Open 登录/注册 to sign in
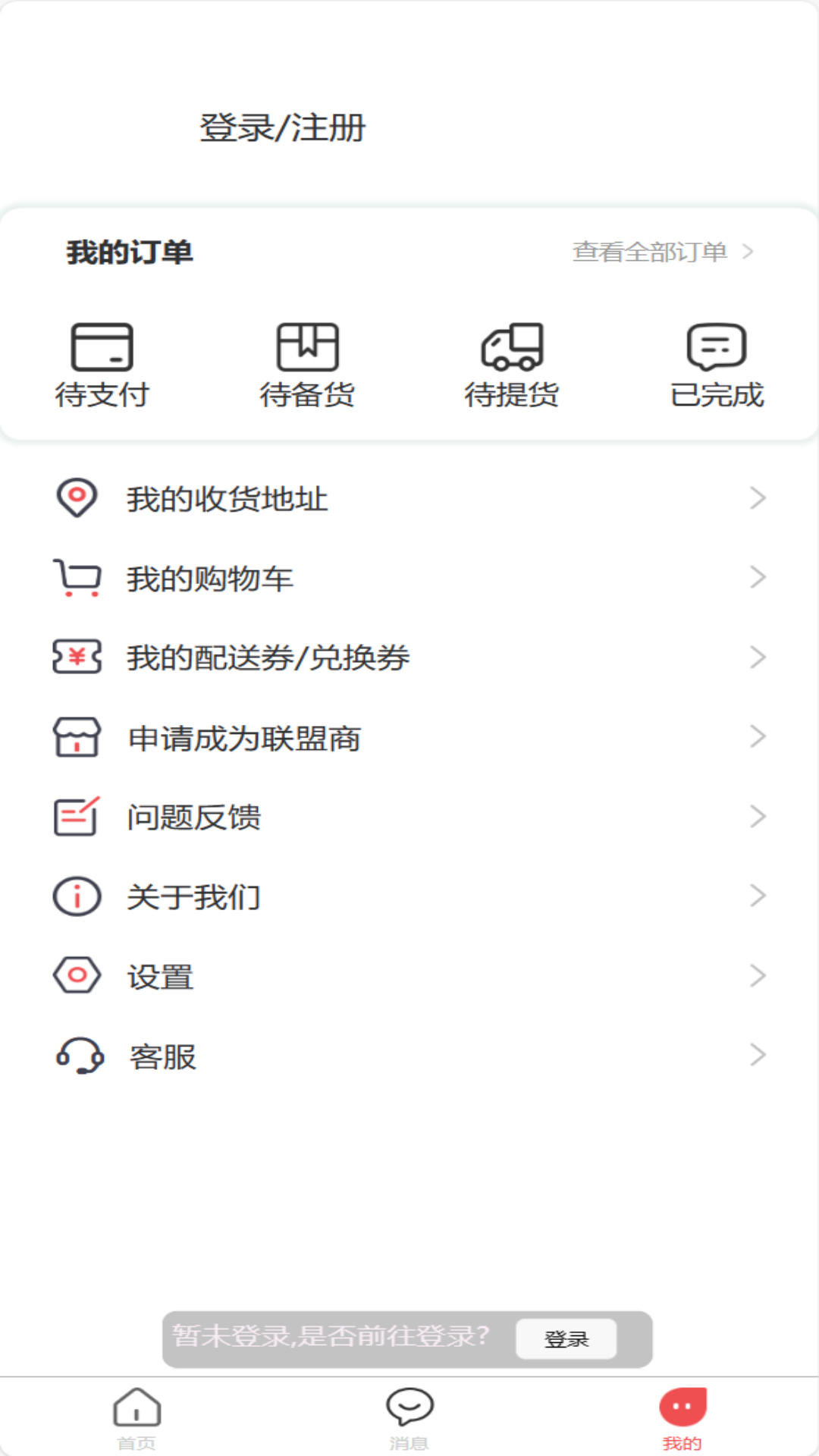The height and width of the screenshot is (1456, 819). click(x=281, y=129)
